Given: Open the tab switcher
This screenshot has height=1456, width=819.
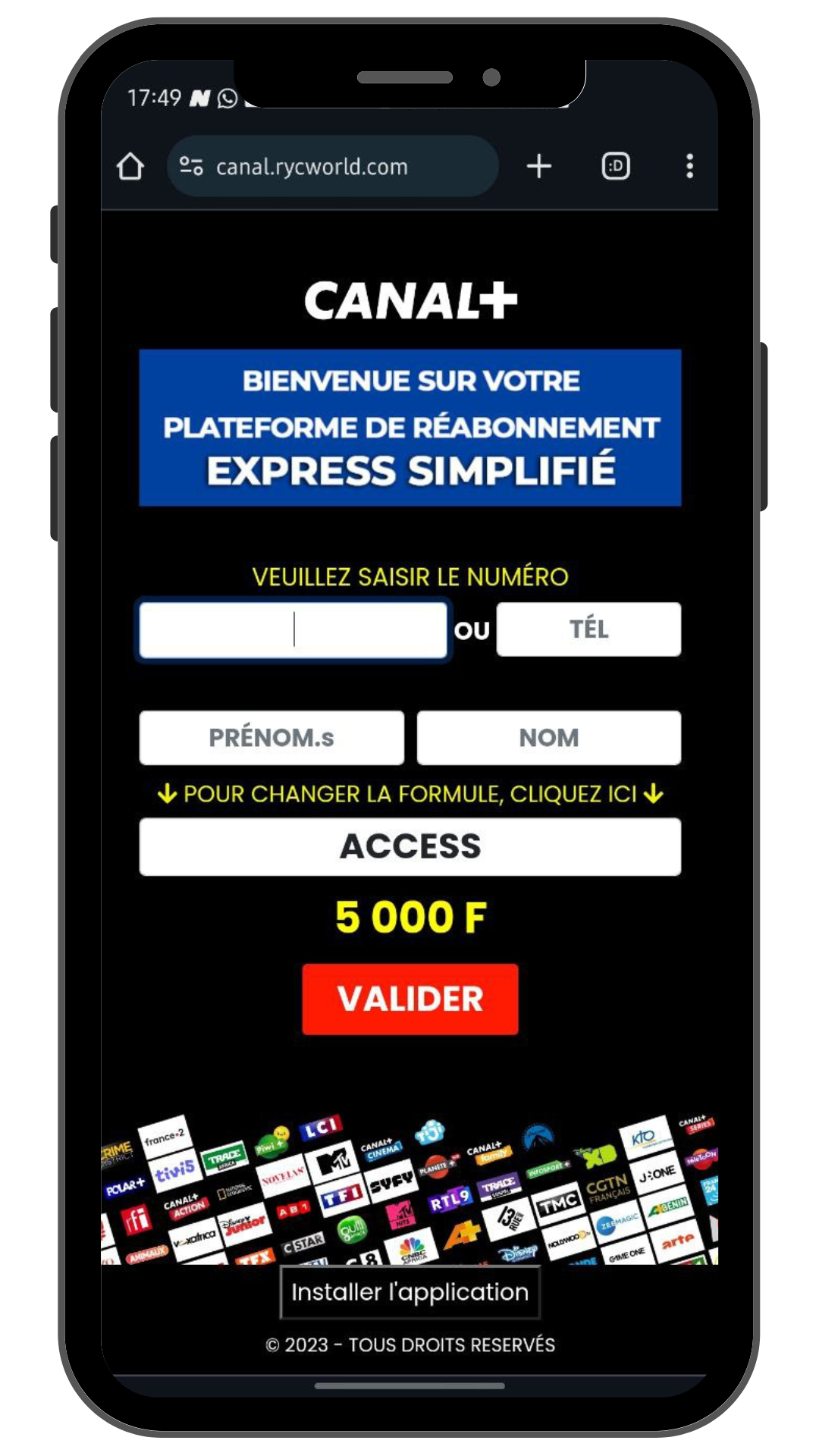Looking at the screenshot, I should point(615,166).
